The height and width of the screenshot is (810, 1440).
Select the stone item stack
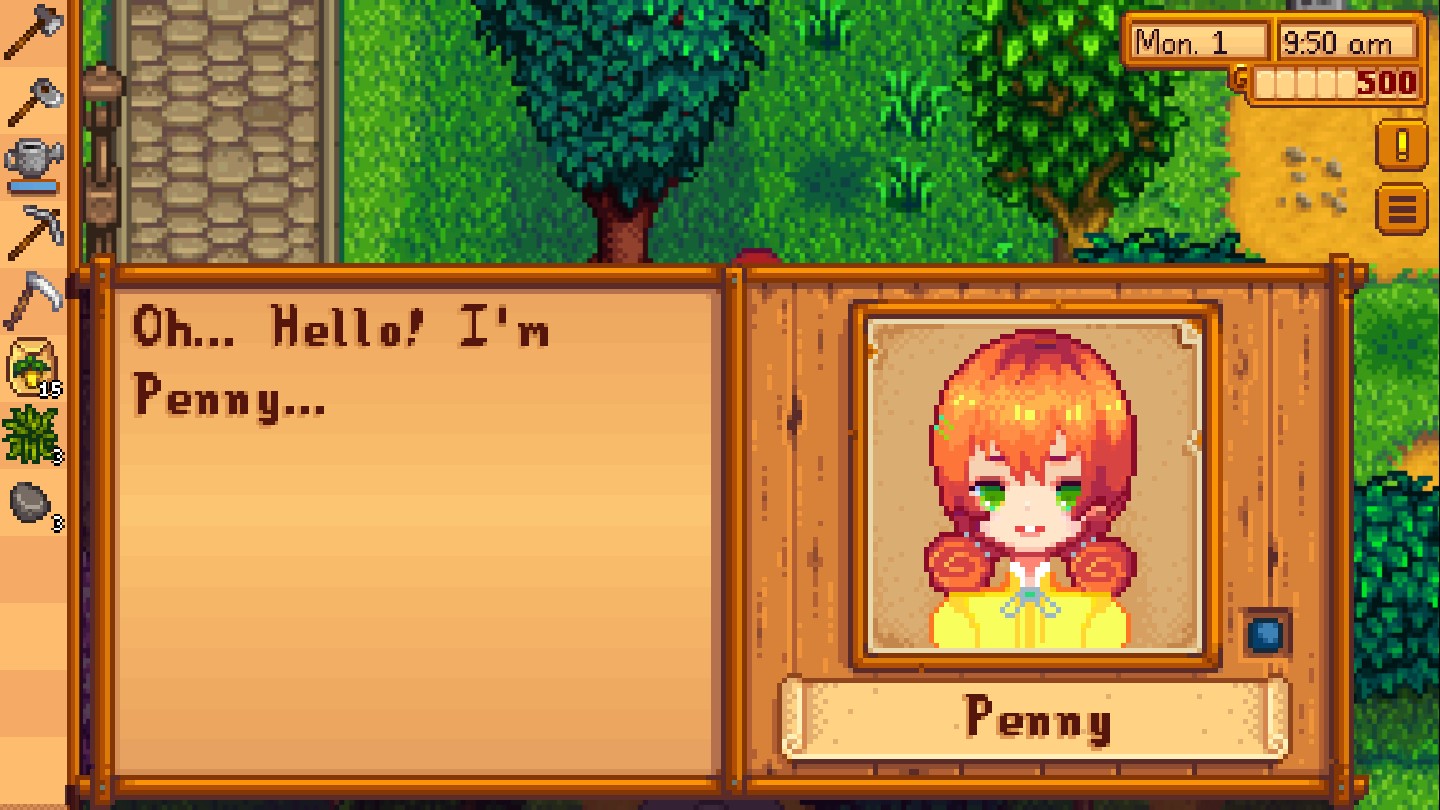click(33, 504)
